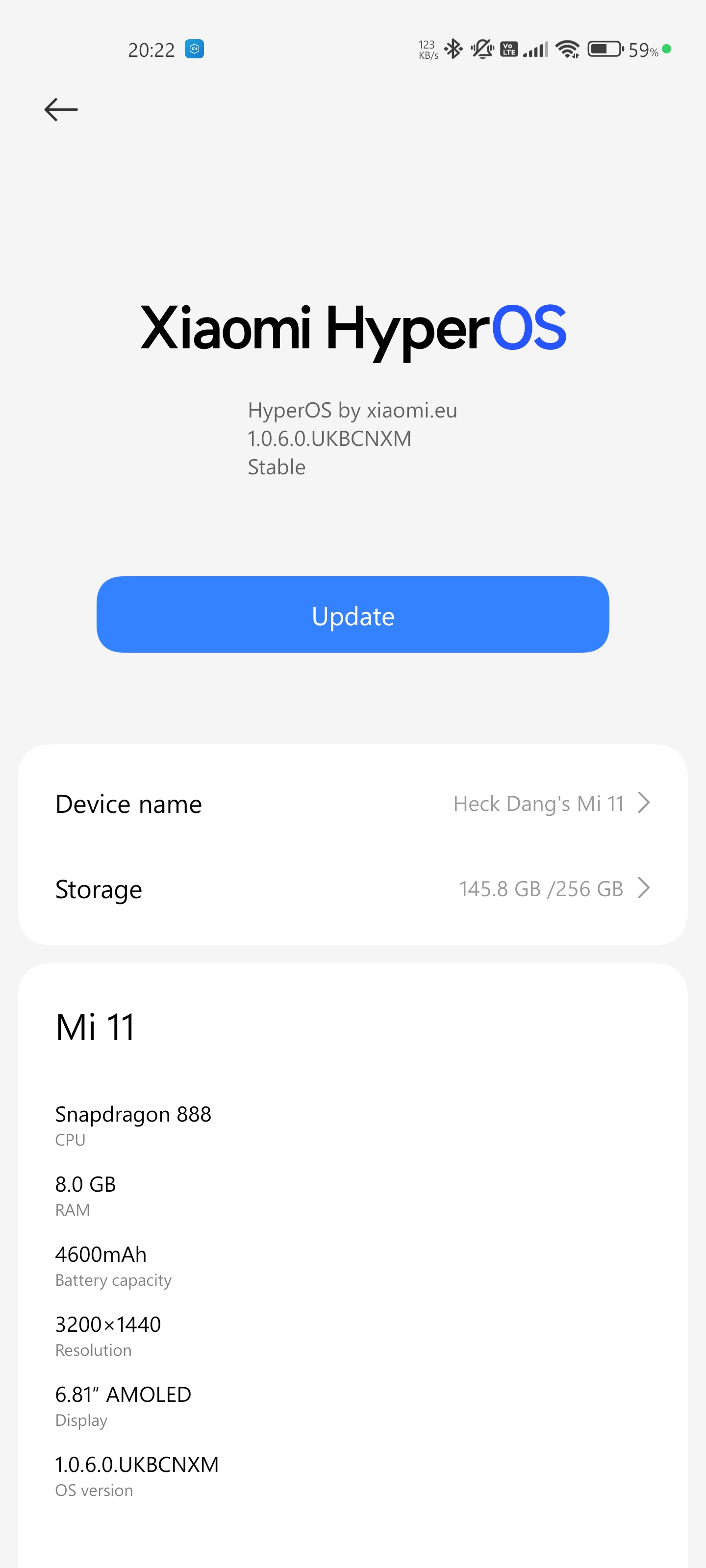The image size is (706, 1568).
Task: Tap the blue Update button
Action: pos(353,615)
